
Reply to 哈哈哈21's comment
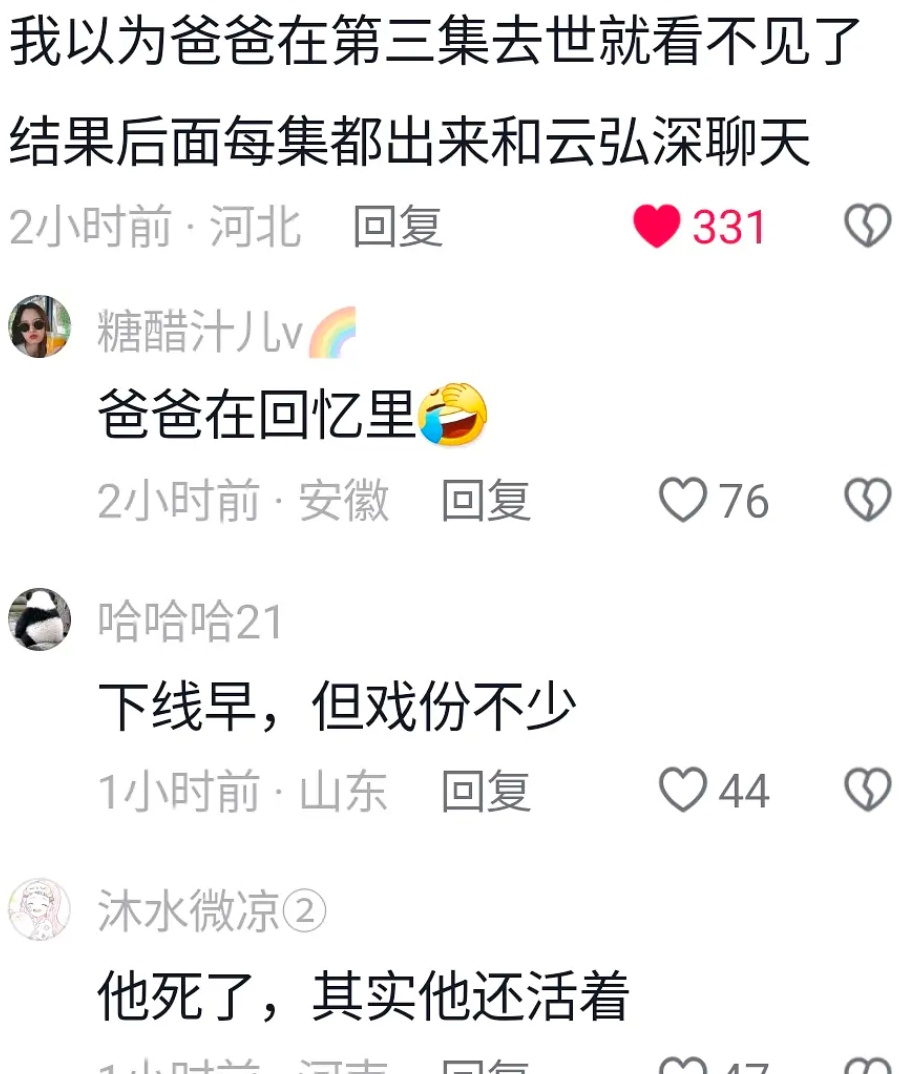tap(485, 792)
